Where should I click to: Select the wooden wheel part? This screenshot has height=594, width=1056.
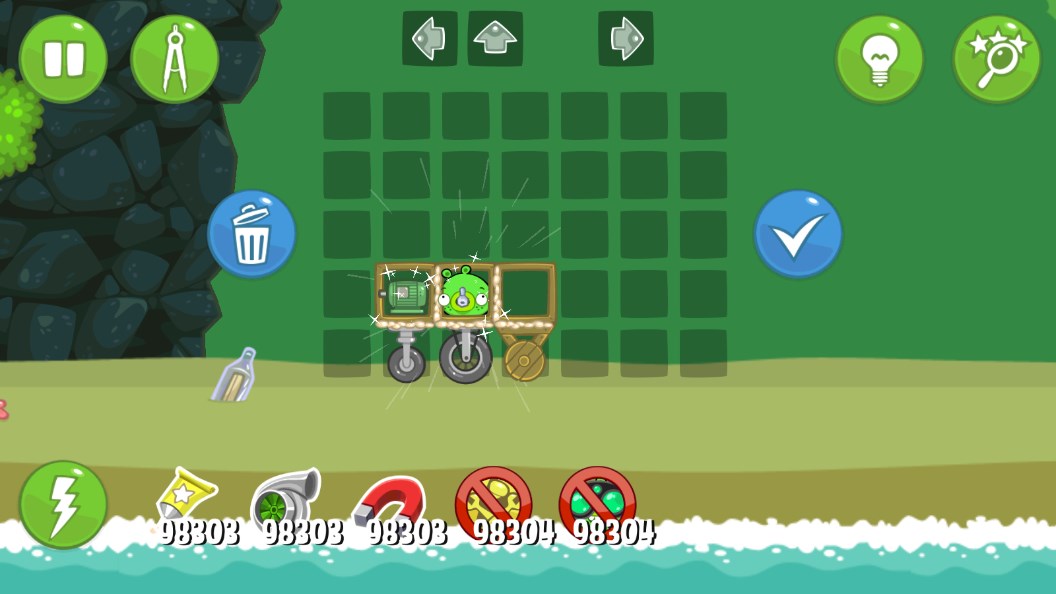524,358
